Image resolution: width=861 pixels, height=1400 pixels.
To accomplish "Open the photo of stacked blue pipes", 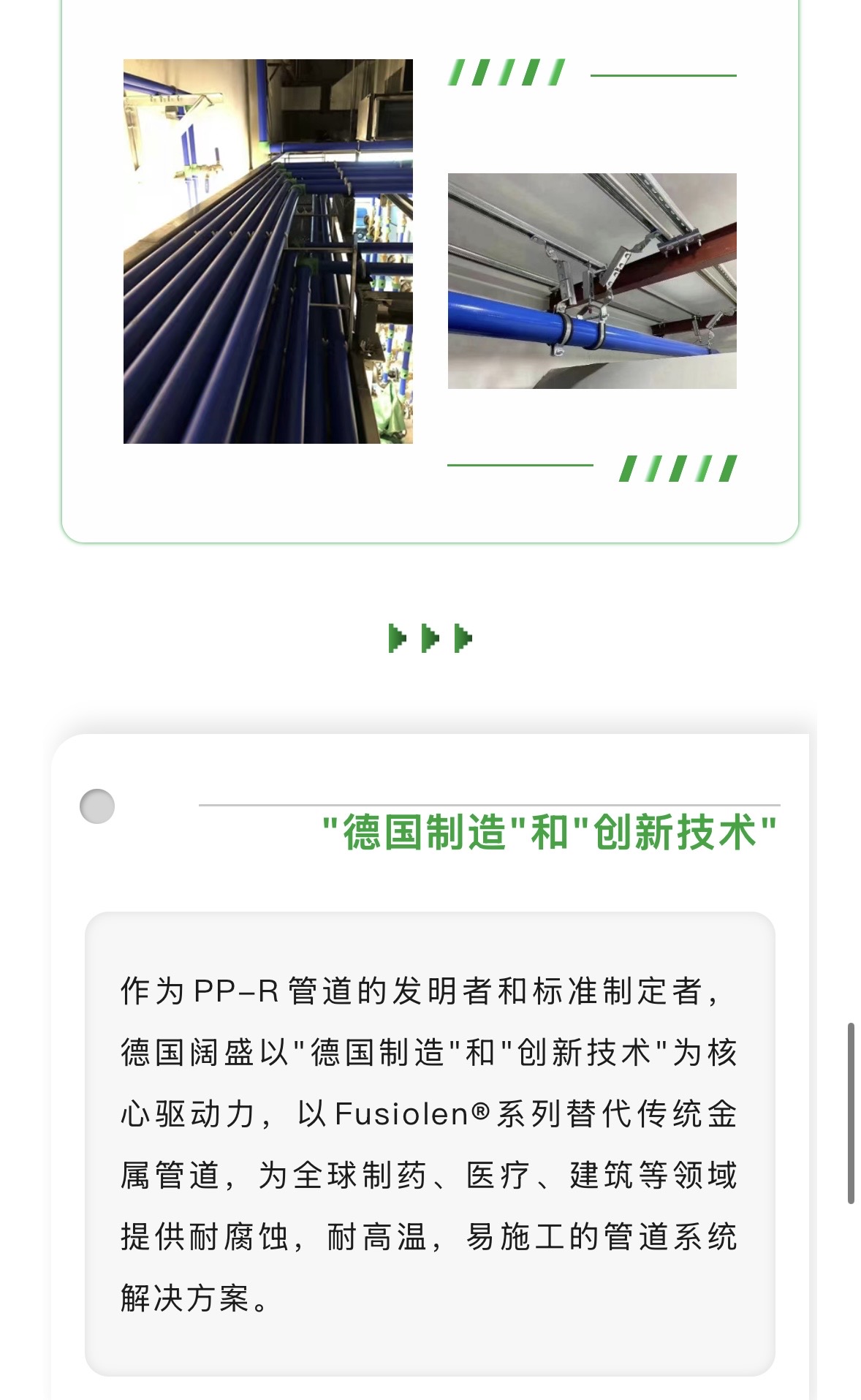I will click(x=268, y=251).
